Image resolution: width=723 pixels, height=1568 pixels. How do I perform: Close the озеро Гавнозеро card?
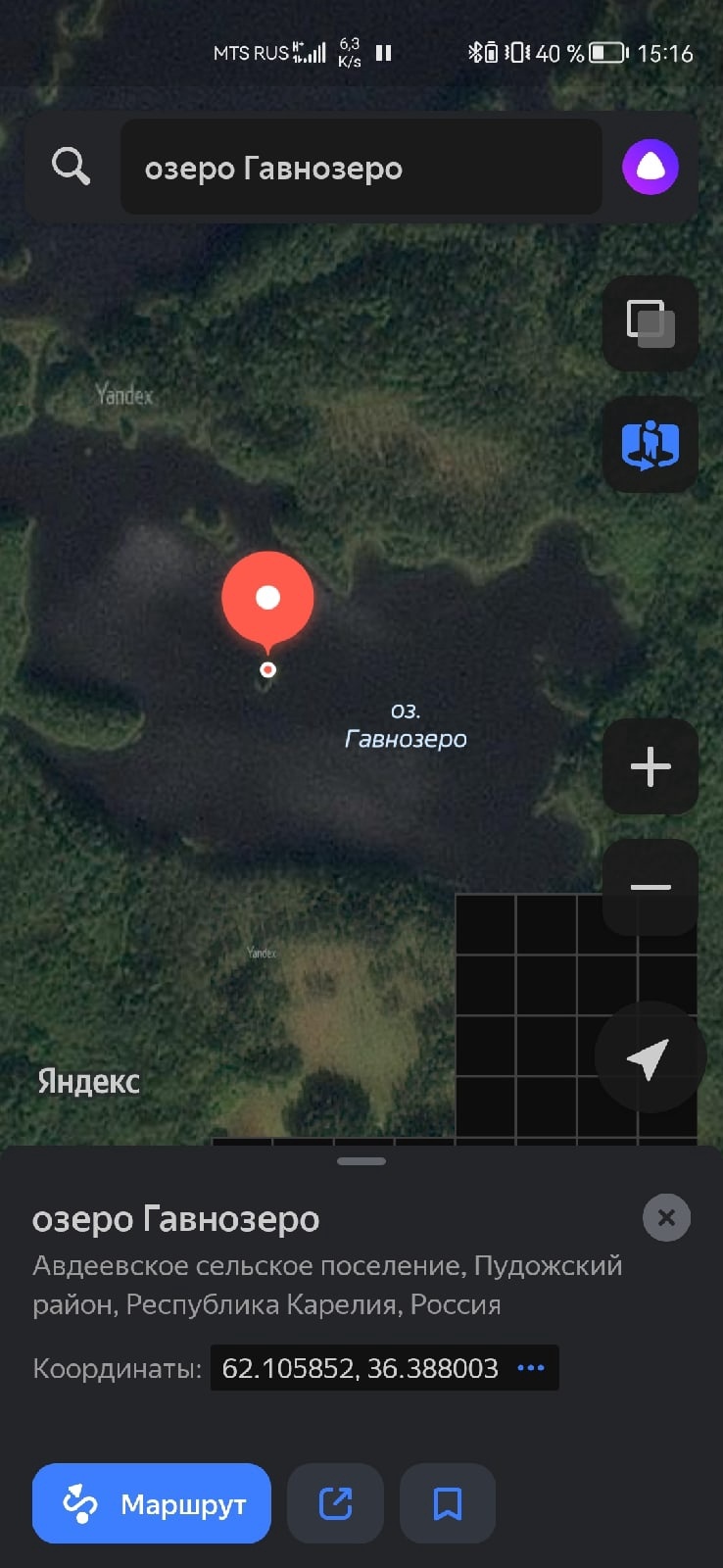[x=666, y=1218]
